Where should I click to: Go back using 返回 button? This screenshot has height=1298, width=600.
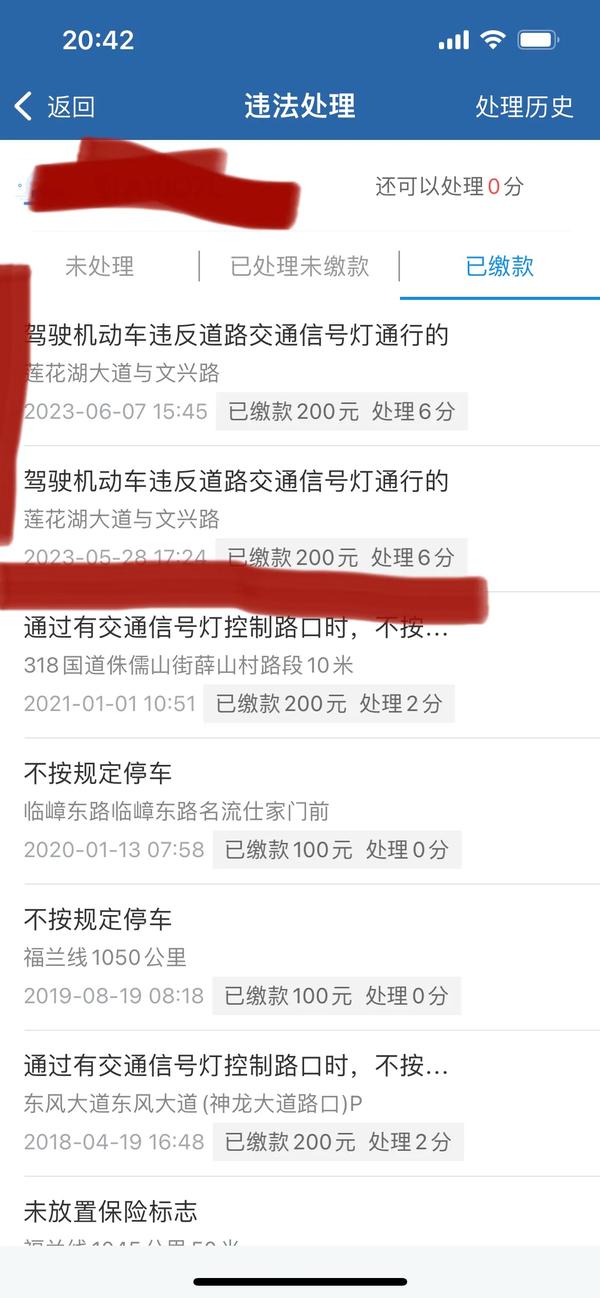55,106
